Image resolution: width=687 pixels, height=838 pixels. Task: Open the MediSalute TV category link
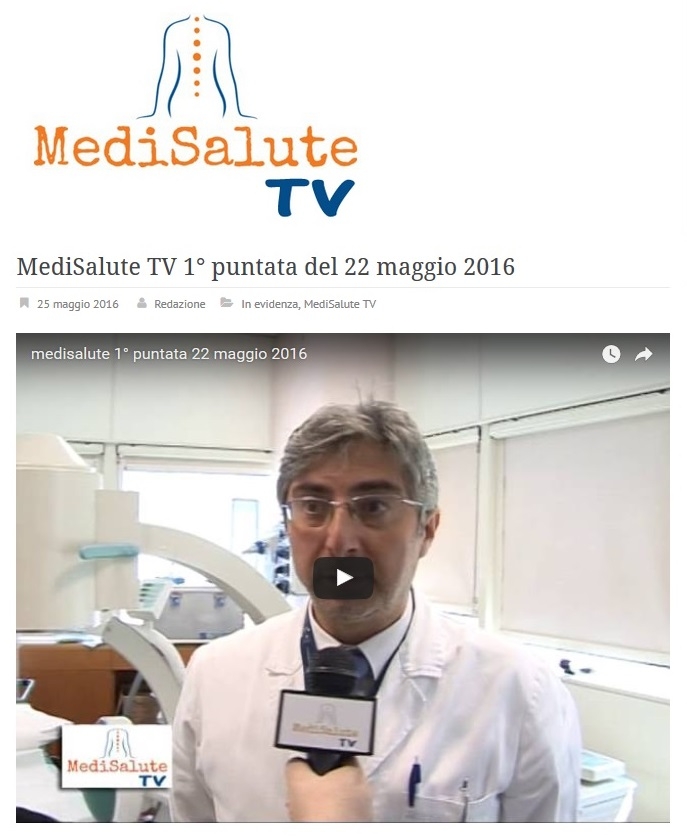(x=340, y=304)
